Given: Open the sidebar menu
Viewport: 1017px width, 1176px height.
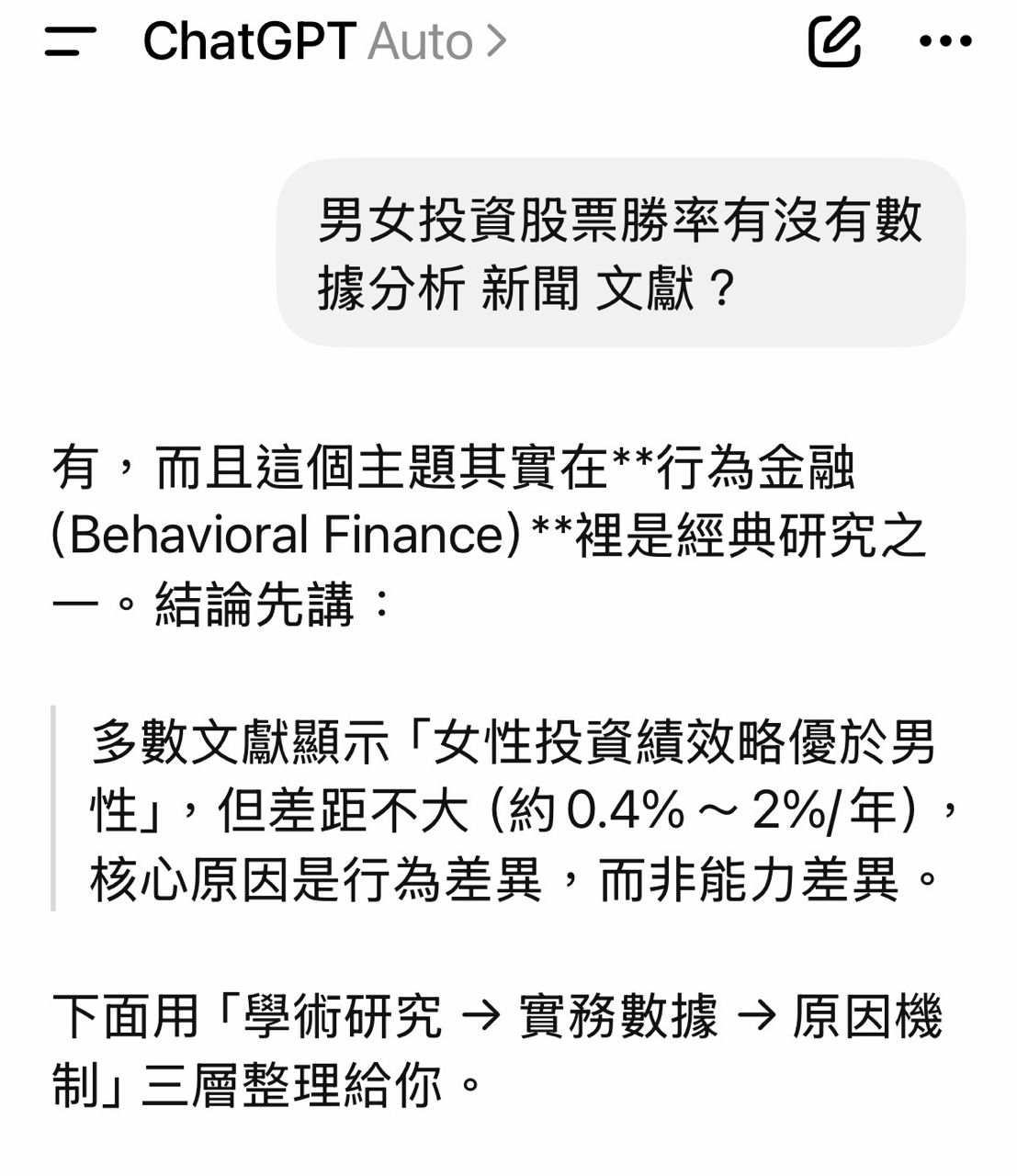Looking at the screenshot, I should point(70,42).
